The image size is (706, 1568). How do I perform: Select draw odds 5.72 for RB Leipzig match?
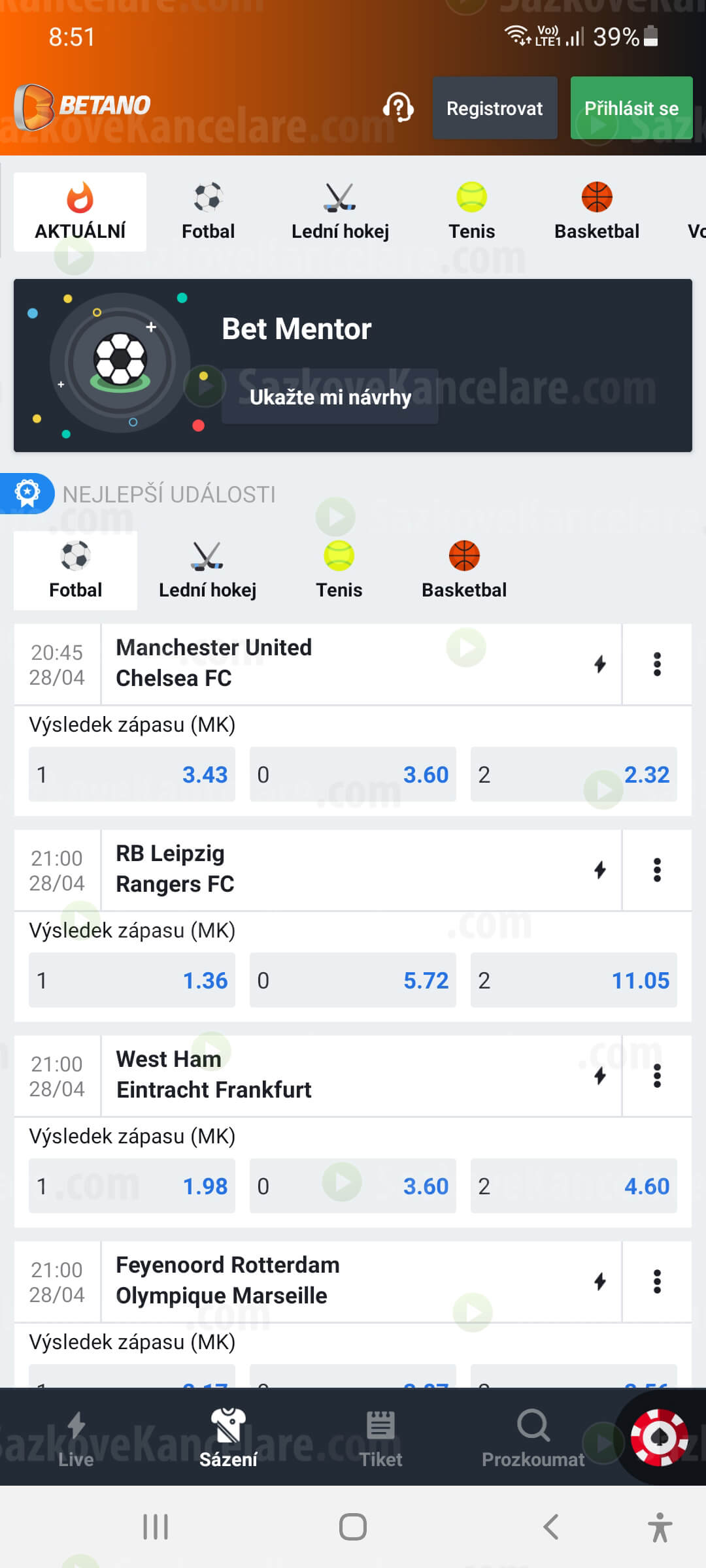pos(352,980)
